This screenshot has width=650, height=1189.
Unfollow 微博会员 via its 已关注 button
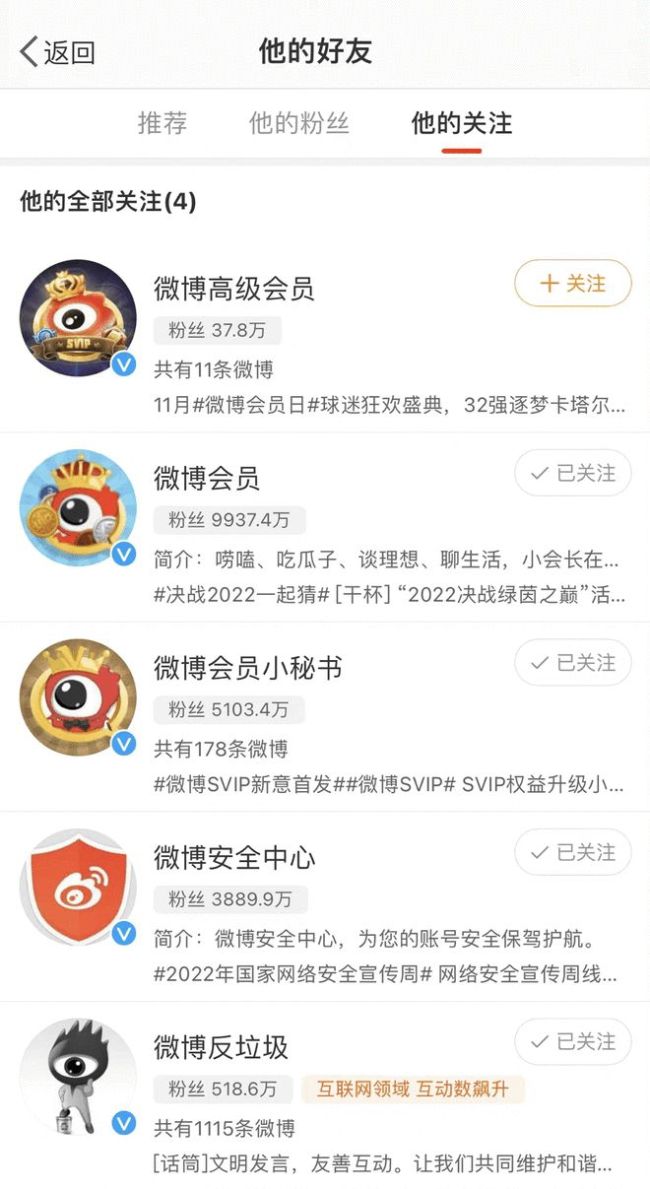point(573,473)
